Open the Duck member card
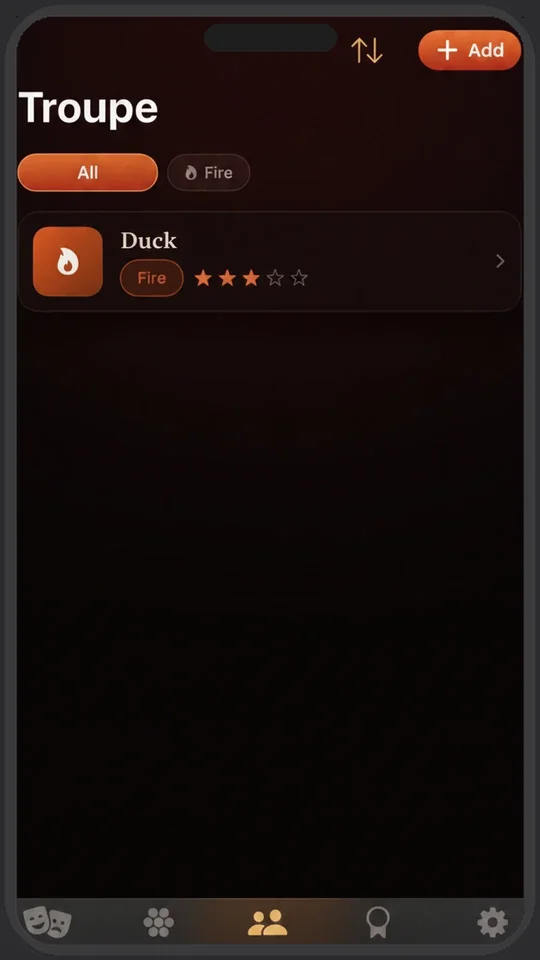The image size is (540, 960). (x=269, y=261)
